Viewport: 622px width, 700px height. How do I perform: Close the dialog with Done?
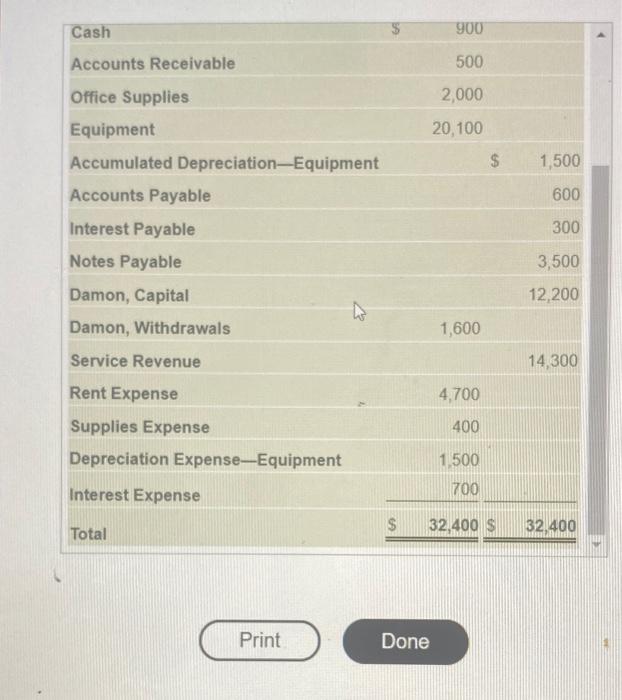coord(405,641)
